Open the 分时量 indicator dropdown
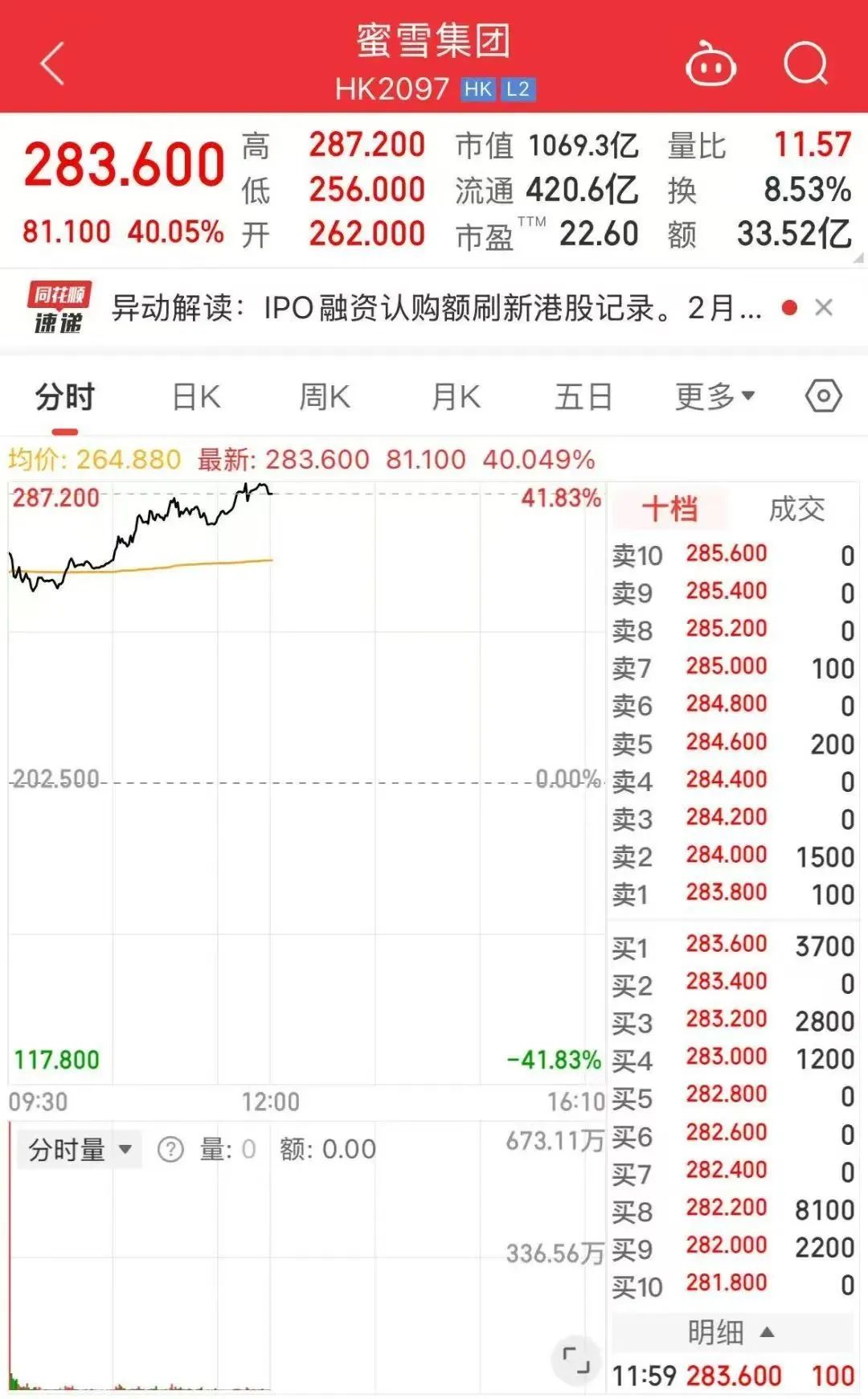This screenshot has height=1399, width=868. pyautogui.click(x=80, y=1150)
